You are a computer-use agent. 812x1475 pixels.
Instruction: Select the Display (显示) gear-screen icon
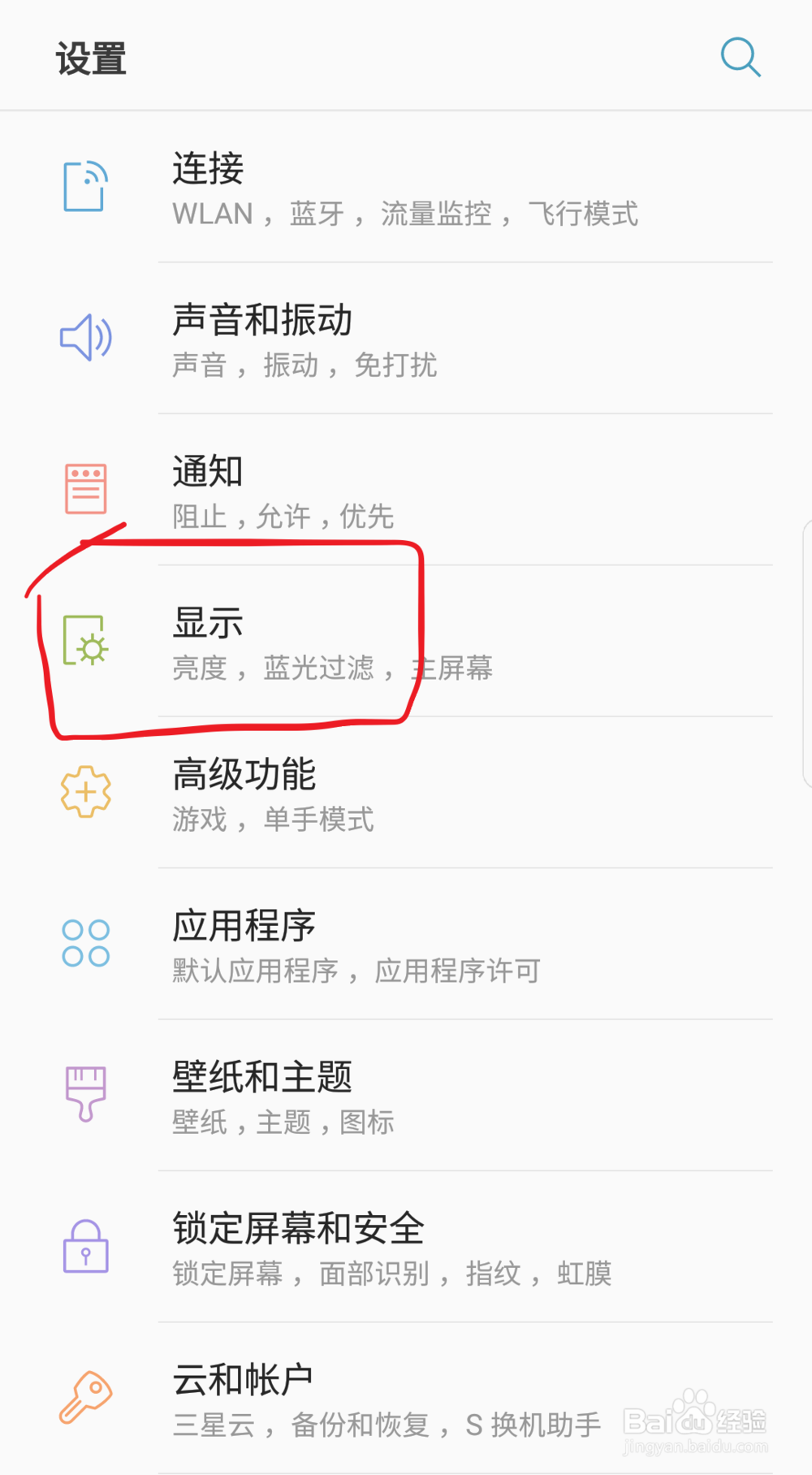click(x=85, y=639)
